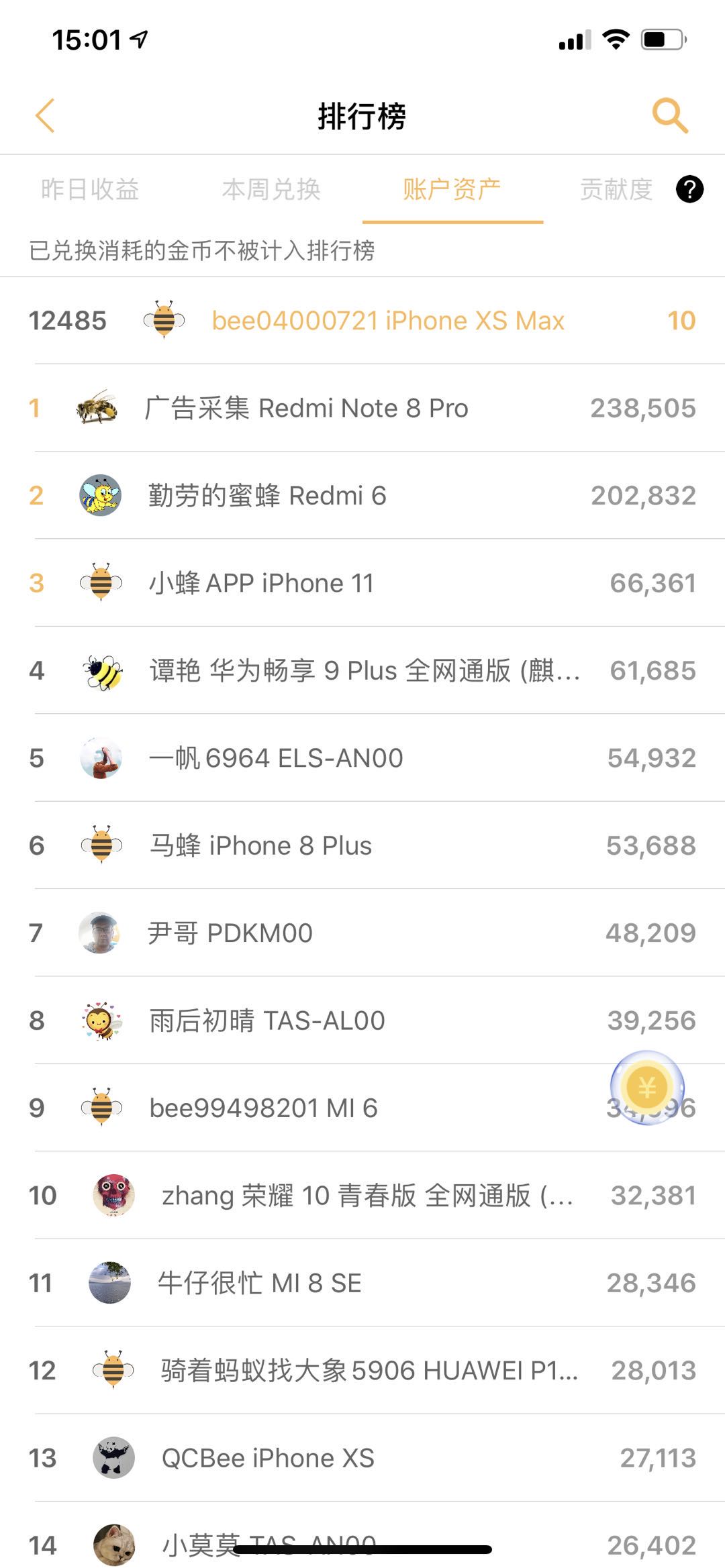The image size is (725, 1568).
Task: Tap the 马蜂 iPhone 8 Plus row
Action: pyautogui.click(x=260, y=845)
